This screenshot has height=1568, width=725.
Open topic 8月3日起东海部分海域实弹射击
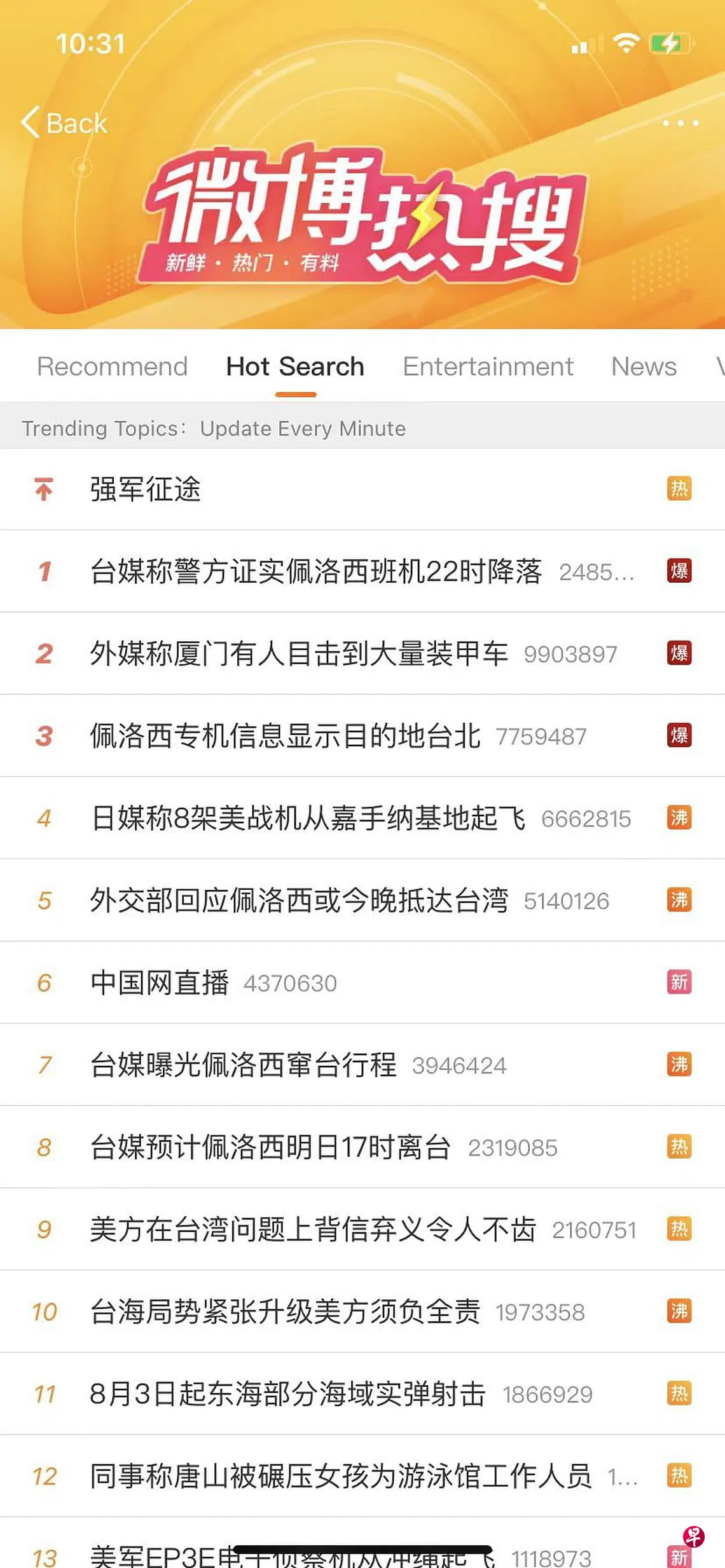pyautogui.click(x=287, y=1394)
